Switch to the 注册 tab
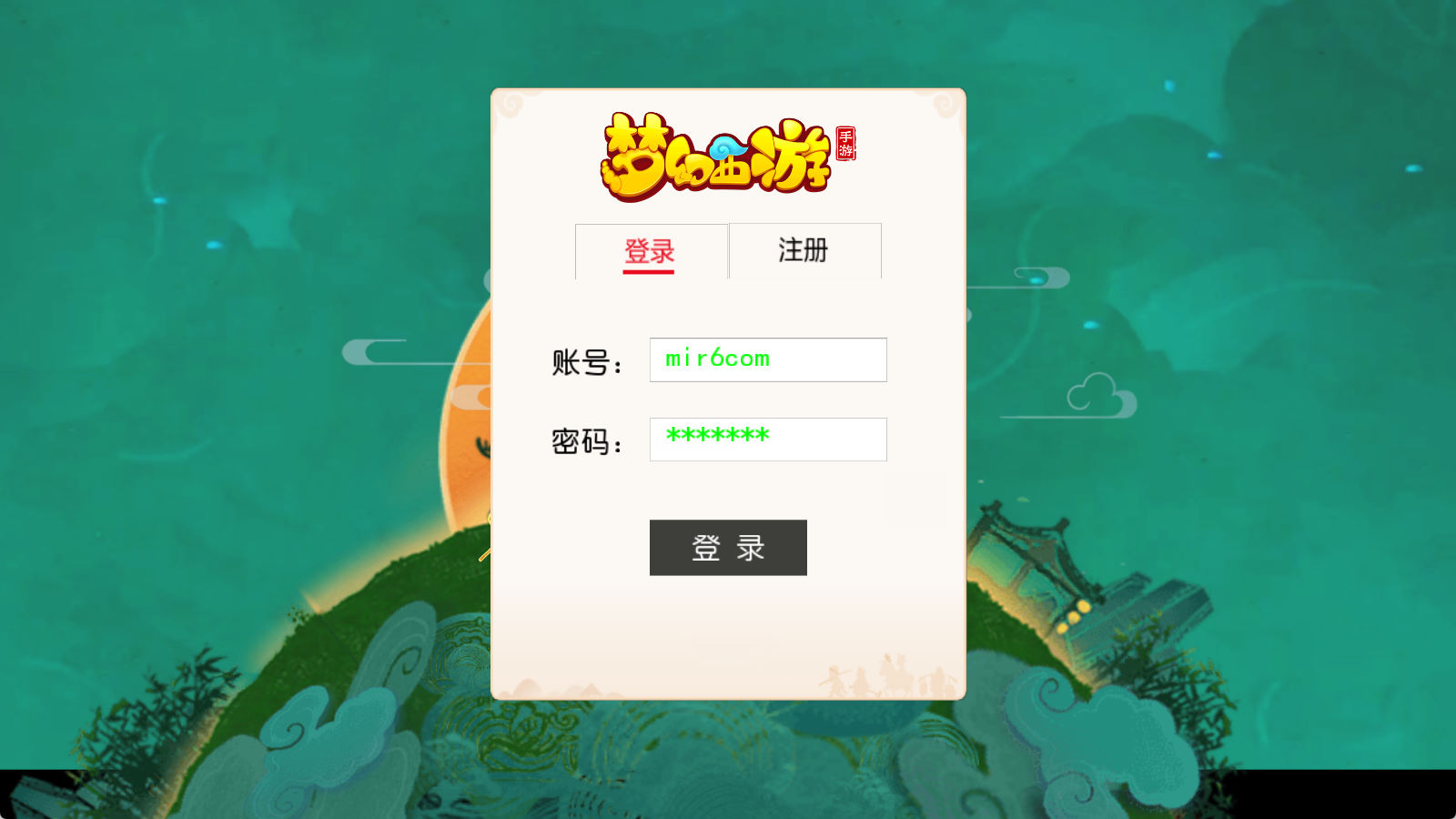 804,250
